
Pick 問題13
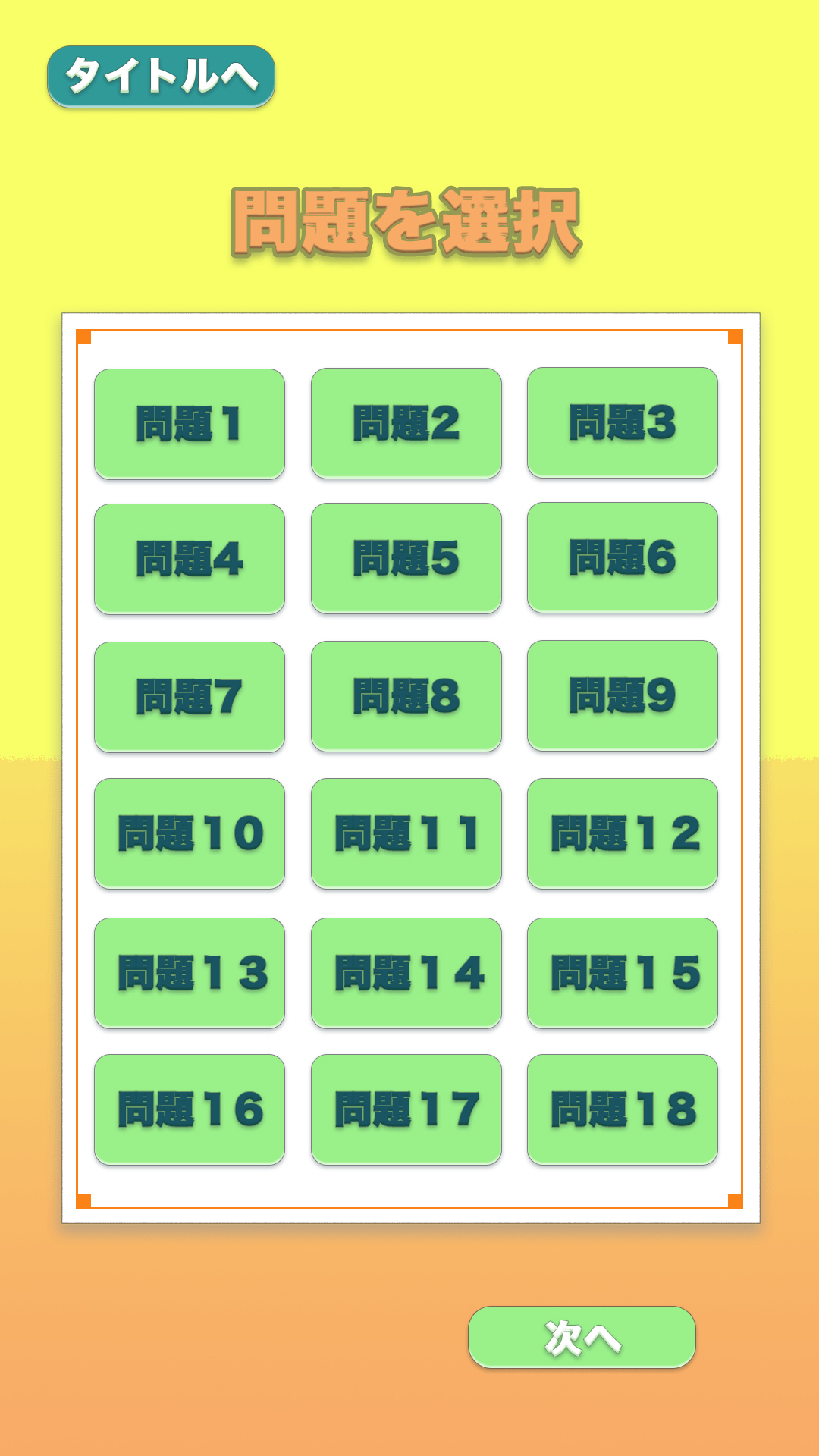coord(190,972)
